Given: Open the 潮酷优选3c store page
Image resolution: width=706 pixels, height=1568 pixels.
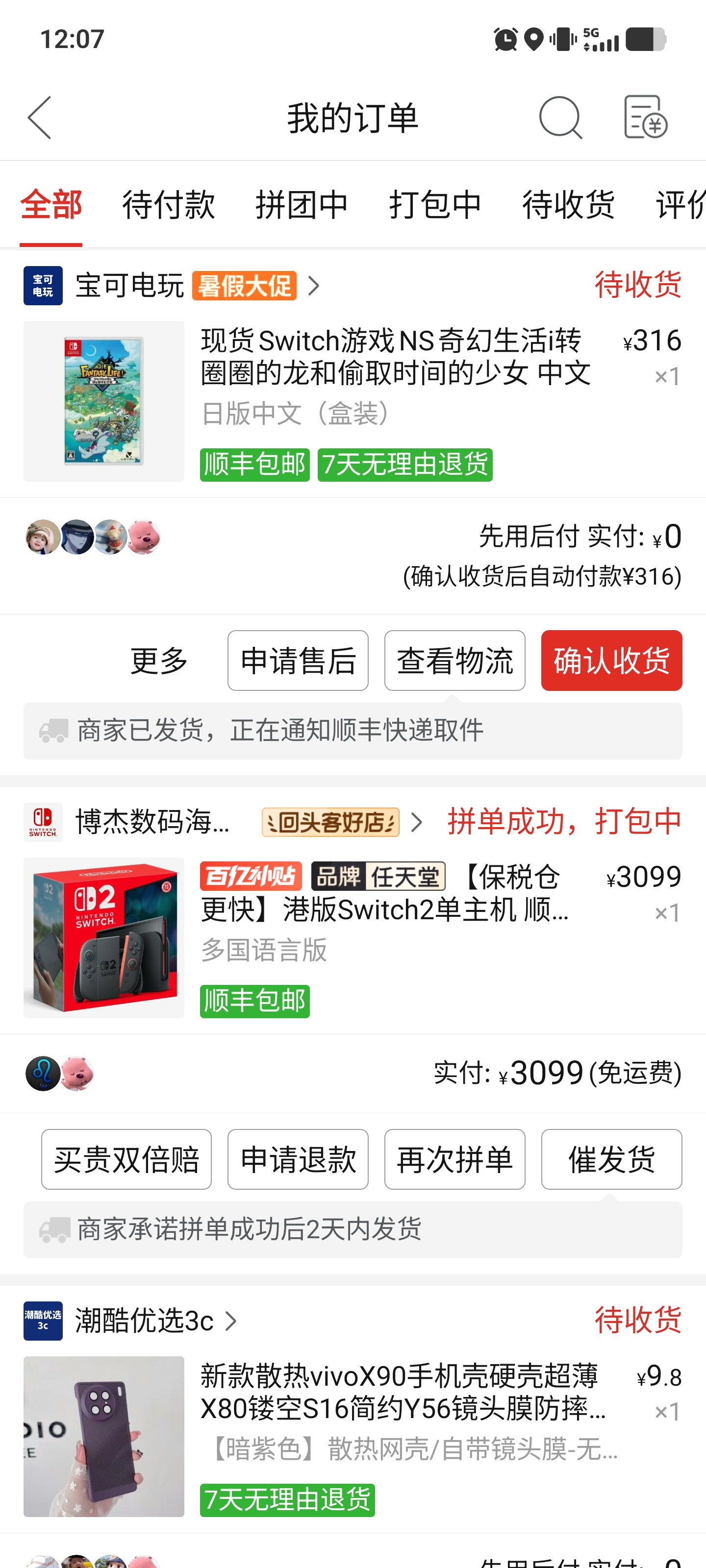Looking at the screenshot, I should tap(144, 1321).
